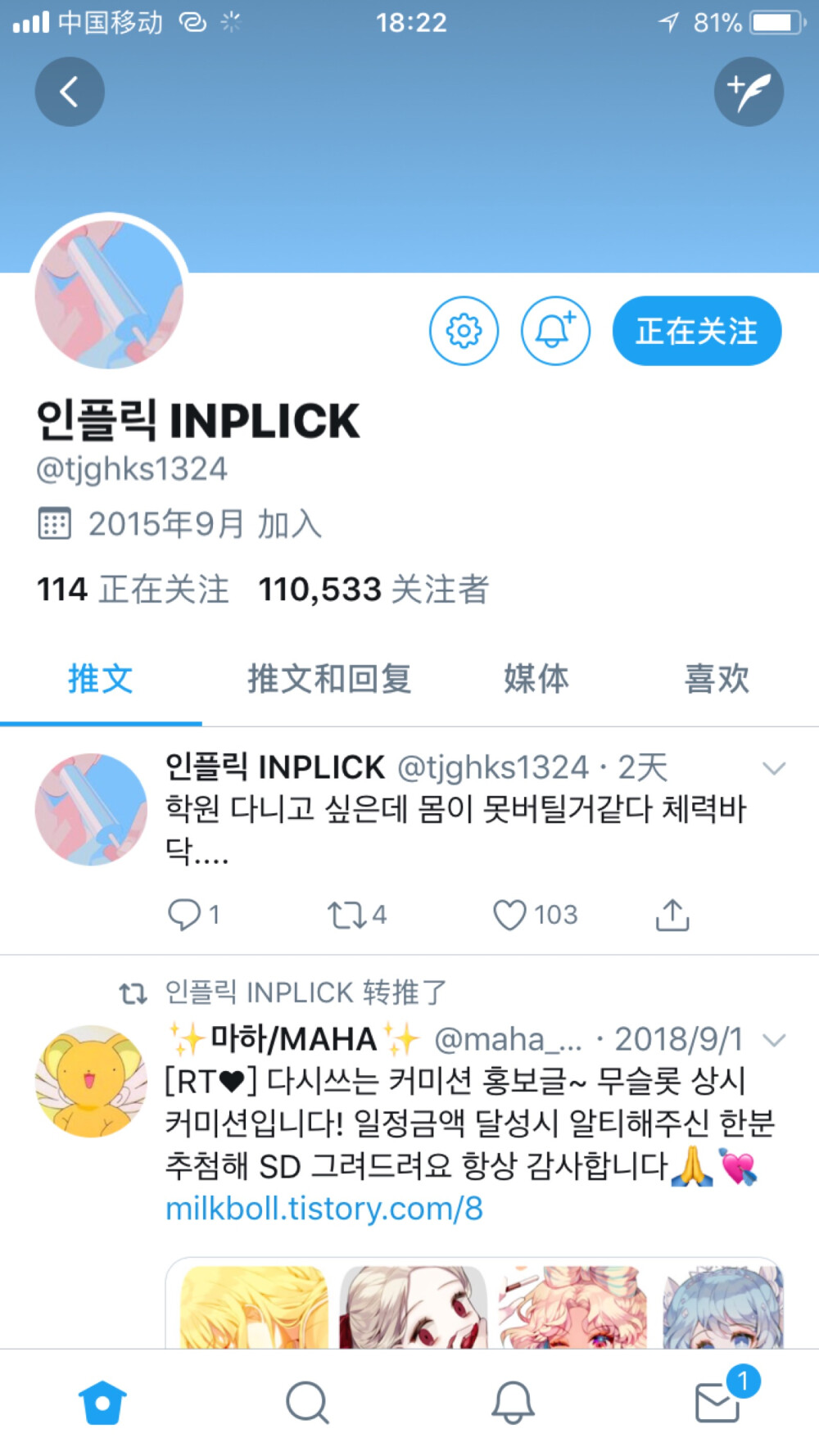Go back using the top-left arrow
The height and width of the screenshot is (1456, 819).
70,92
